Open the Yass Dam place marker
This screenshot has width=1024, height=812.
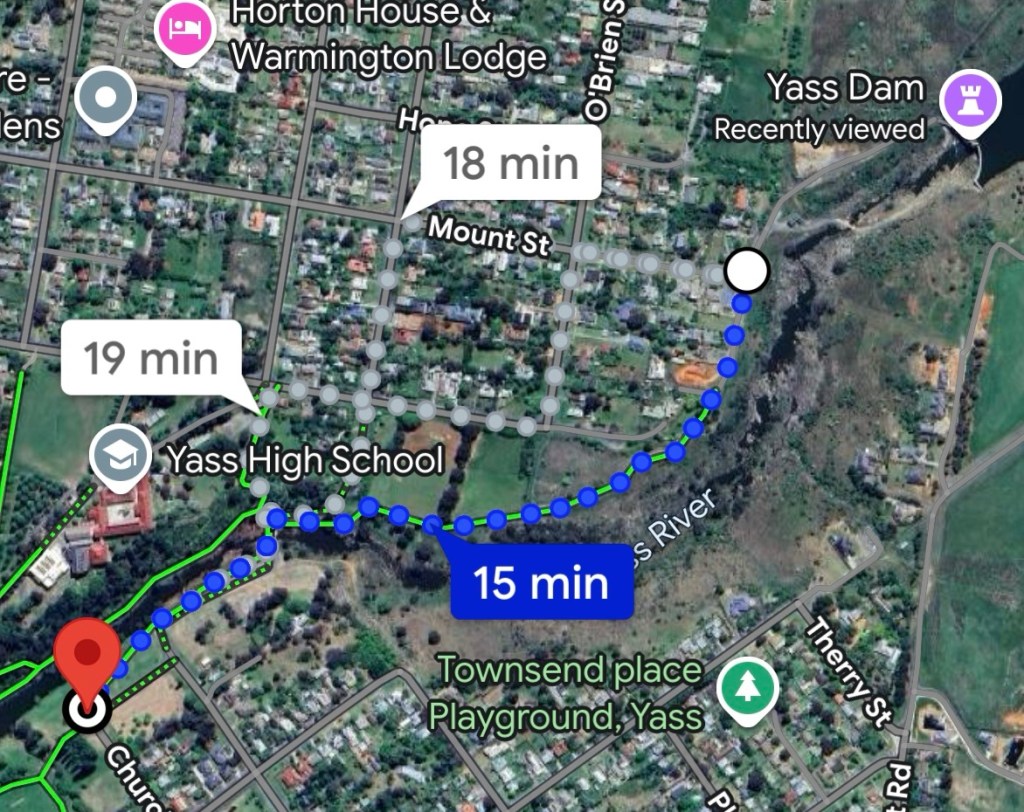970,103
